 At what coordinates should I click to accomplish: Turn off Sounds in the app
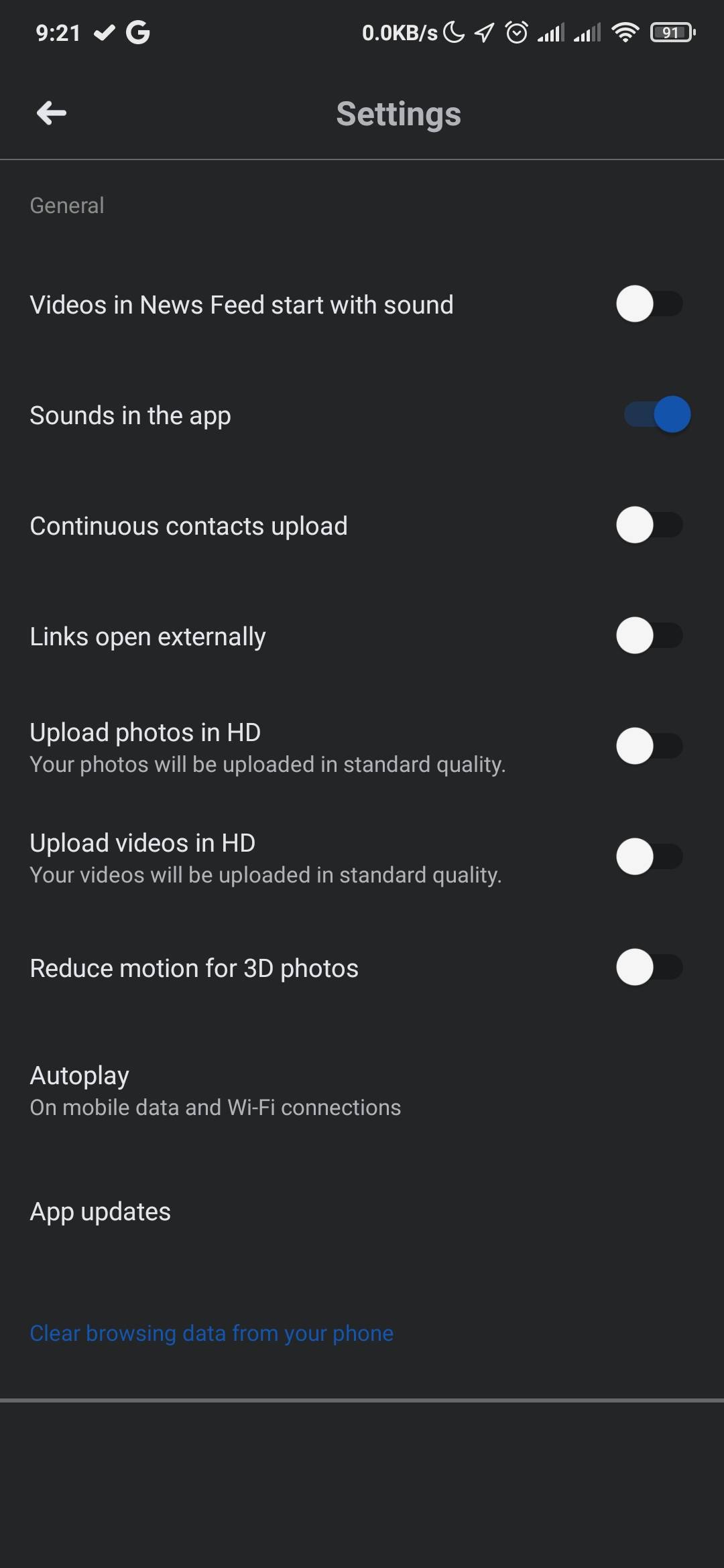[657, 415]
